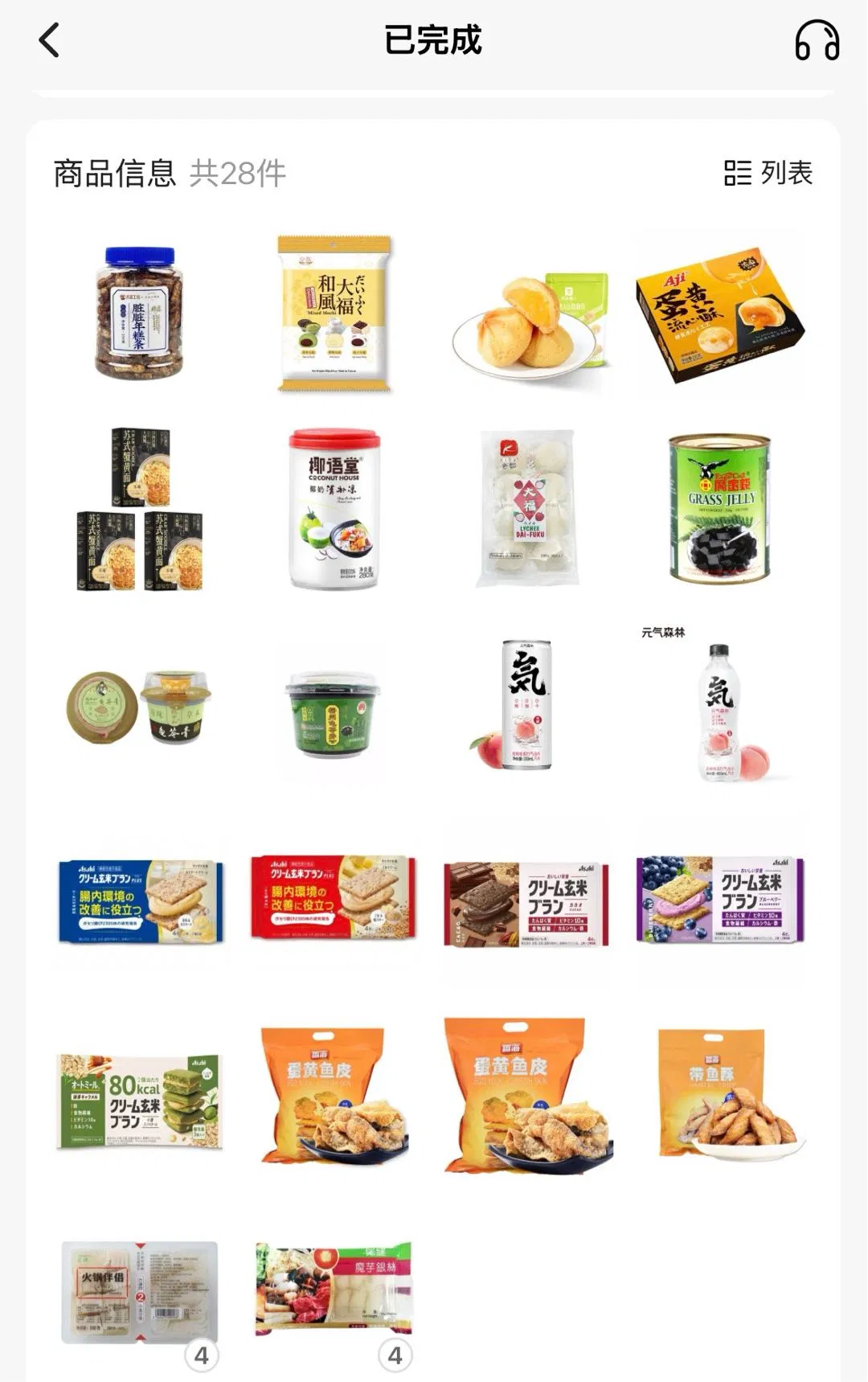Screen dimensions: 868x1382
Task: Open the 脏脏年糕茶 jar product
Action: point(140,314)
